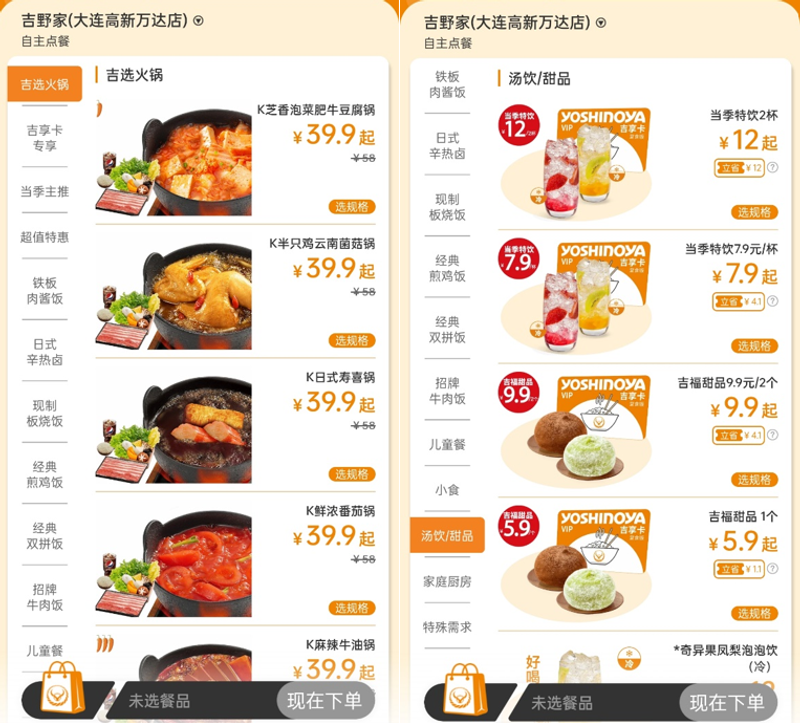Open the 特殊需求 category

(447, 627)
